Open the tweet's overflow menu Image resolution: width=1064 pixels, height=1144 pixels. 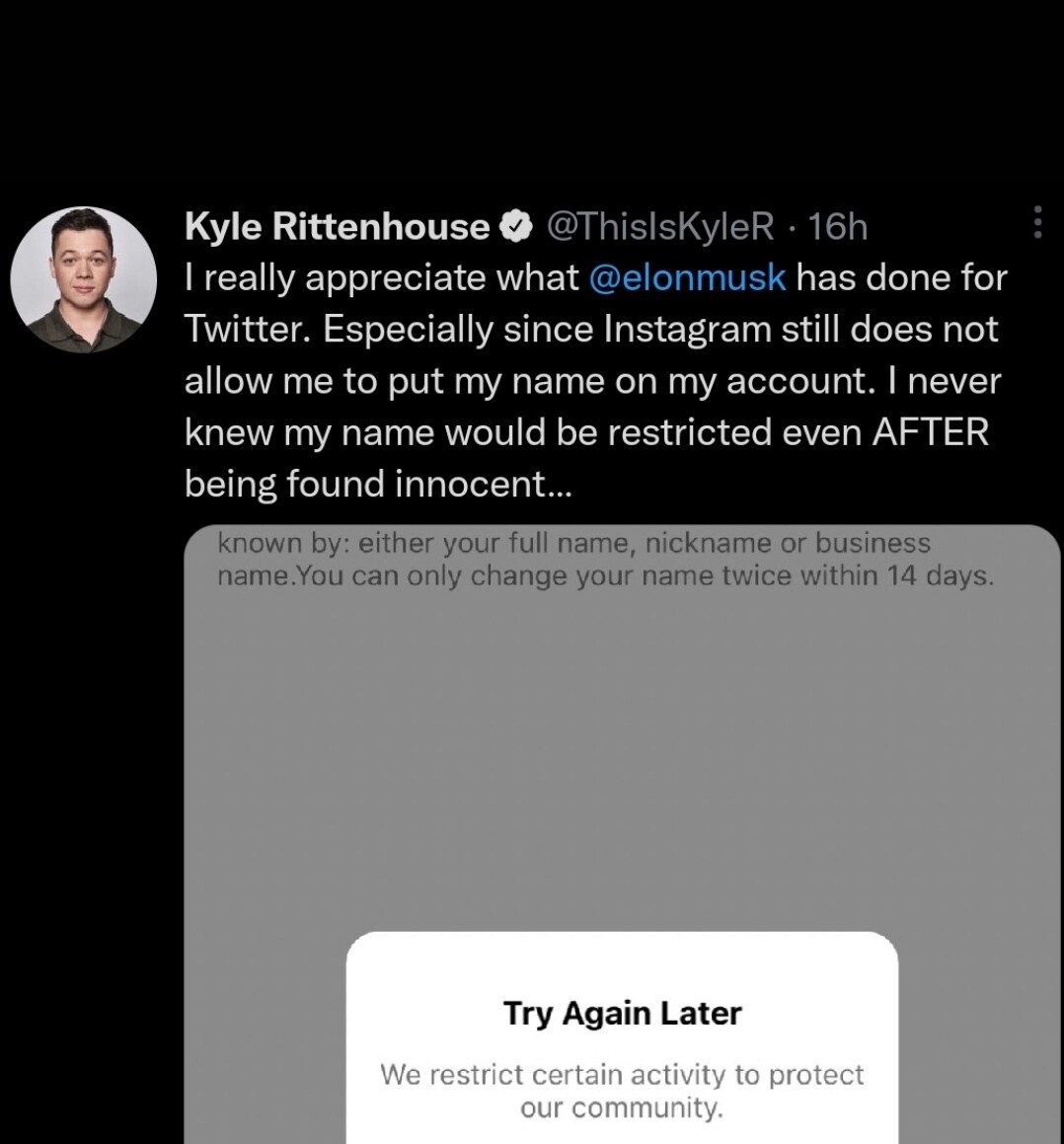coord(1036,223)
